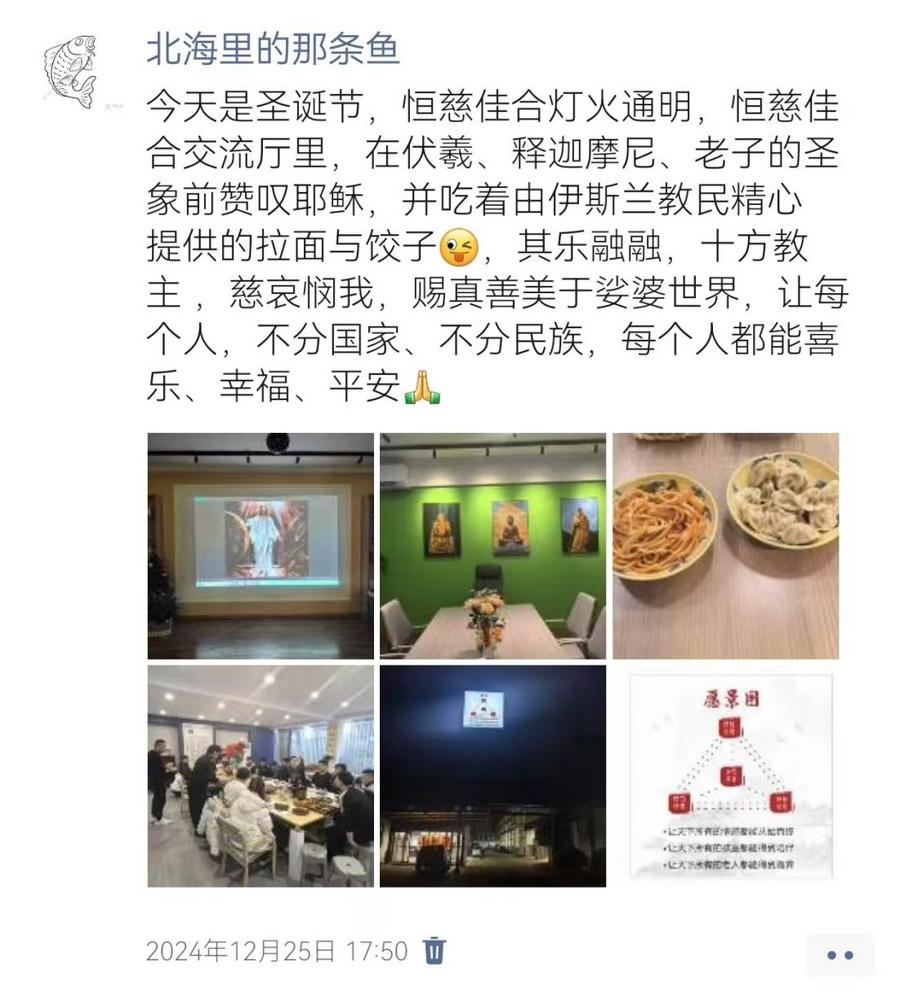Delete this post with the trash icon
The image size is (900, 1002).
point(434,950)
